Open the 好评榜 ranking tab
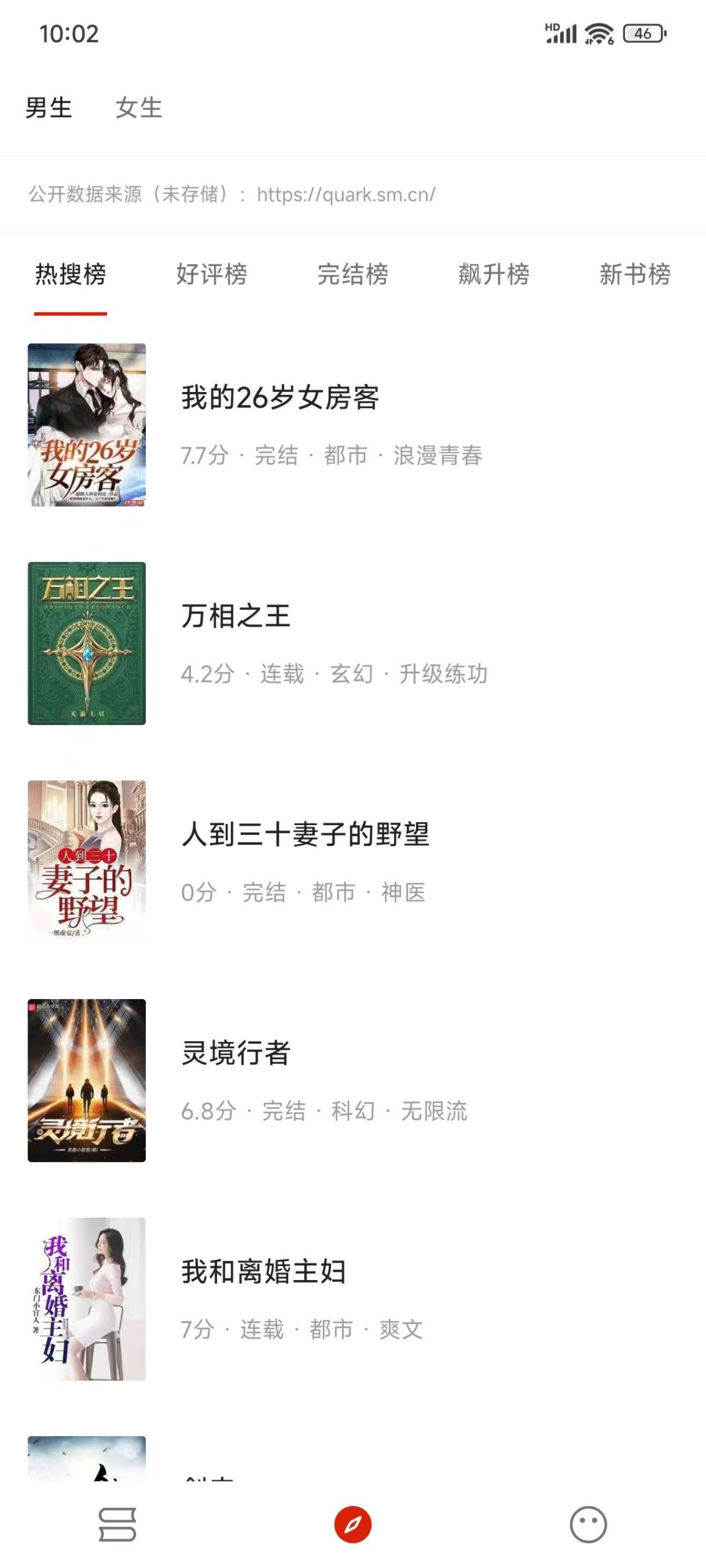The height and width of the screenshot is (1568, 706). (x=211, y=274)
